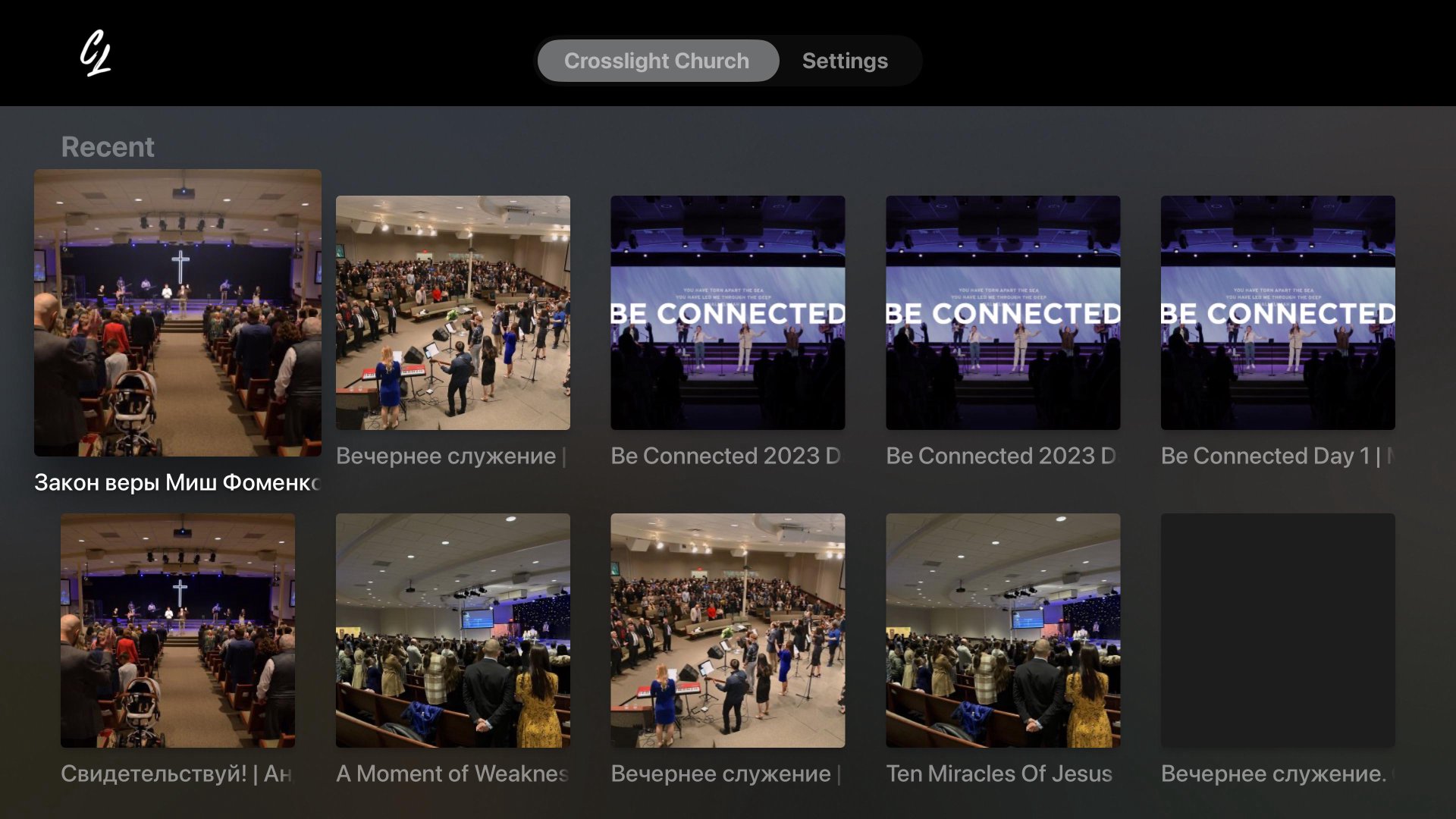Select the Crosslight Church tab
Image resolution: width=1456 pixels, height=819 pixels.
tap(657, 61)
